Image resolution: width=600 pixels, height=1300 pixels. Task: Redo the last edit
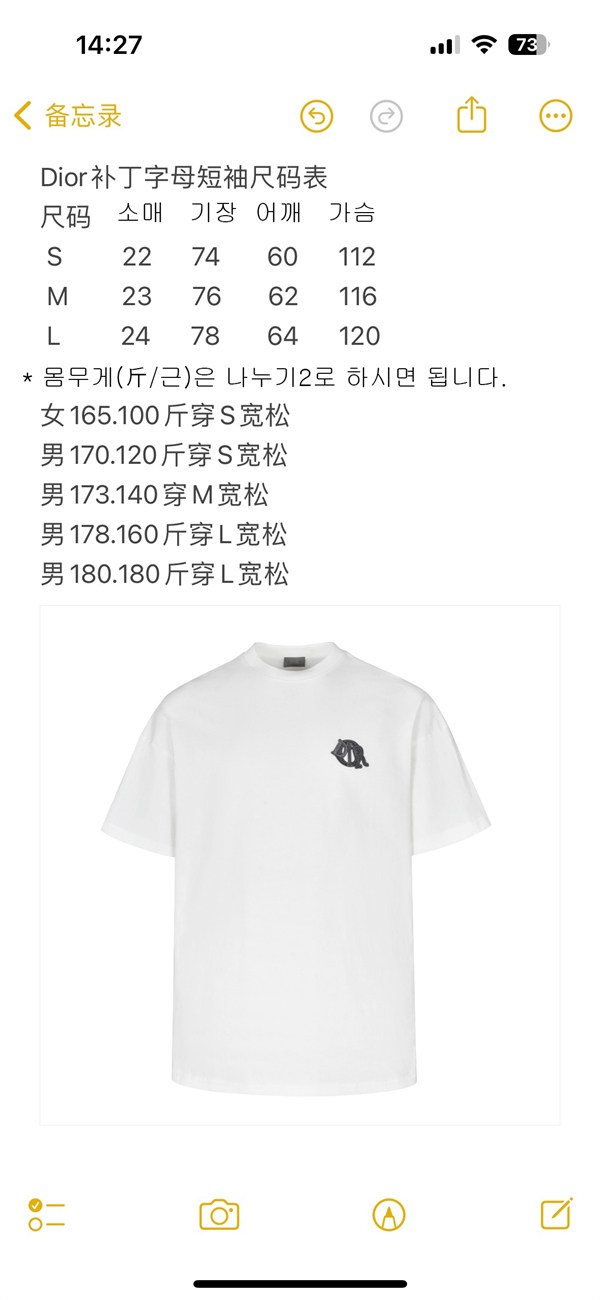point(386,116)
